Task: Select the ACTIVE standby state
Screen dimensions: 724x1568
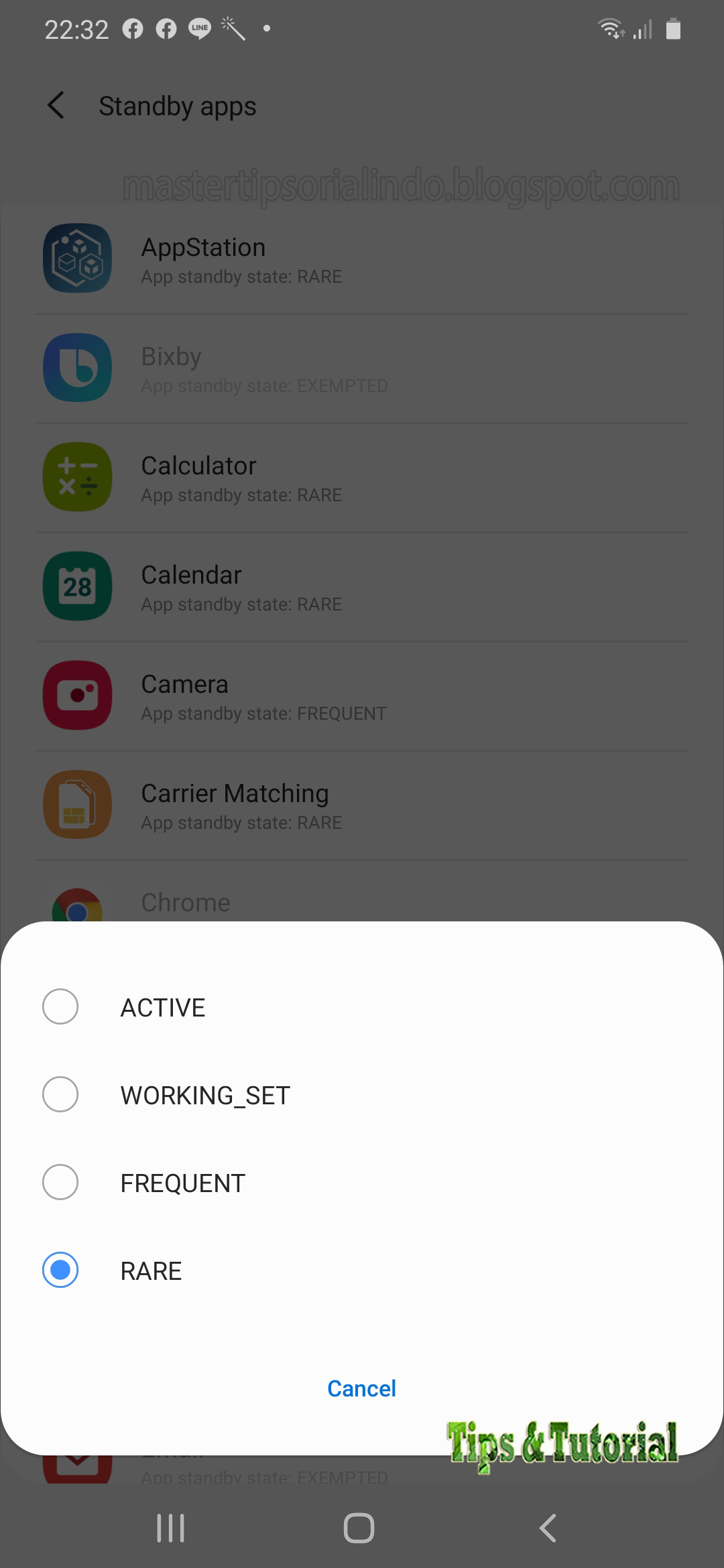Action: pos(362,1007)
